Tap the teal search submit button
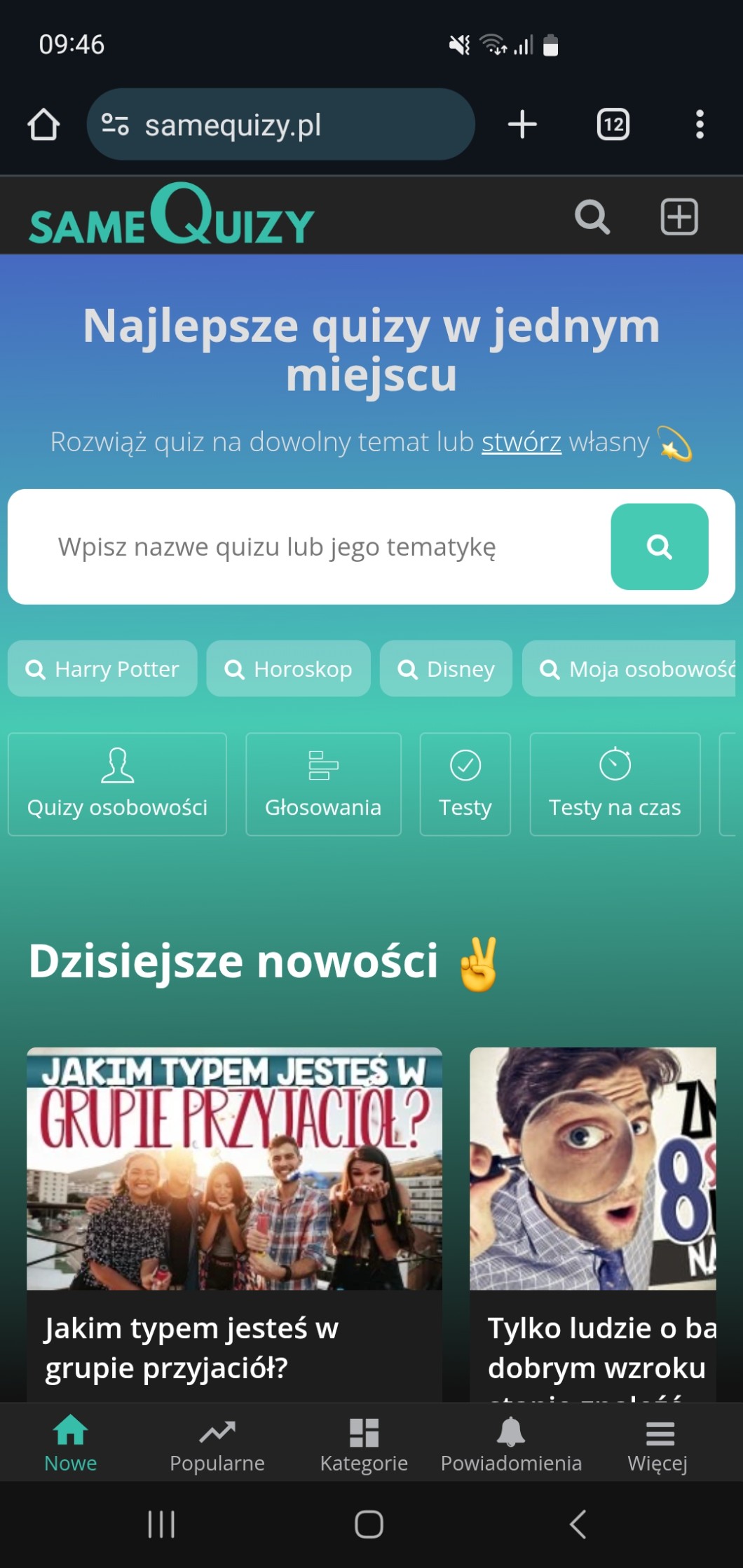The width and height of the screenshot is (743, 1568). coord(659,547)
